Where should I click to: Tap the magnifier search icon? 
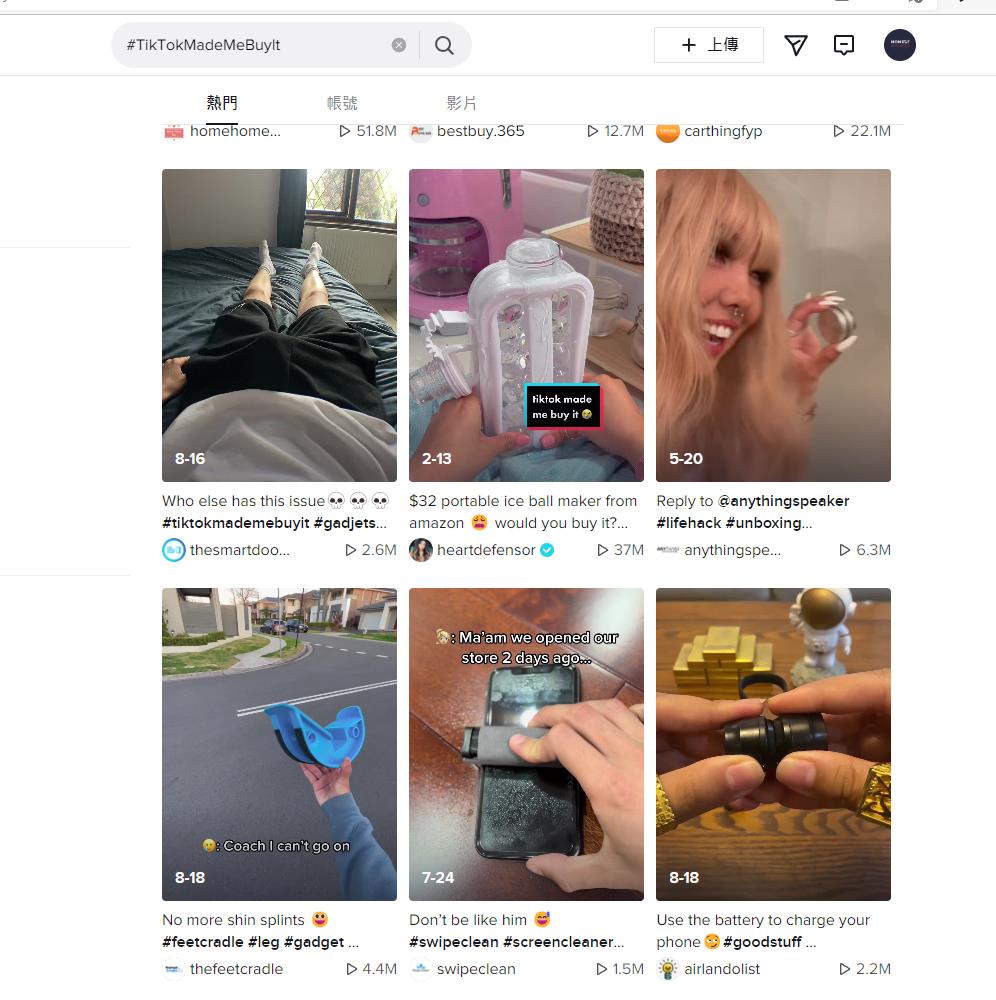coord(444,45)
